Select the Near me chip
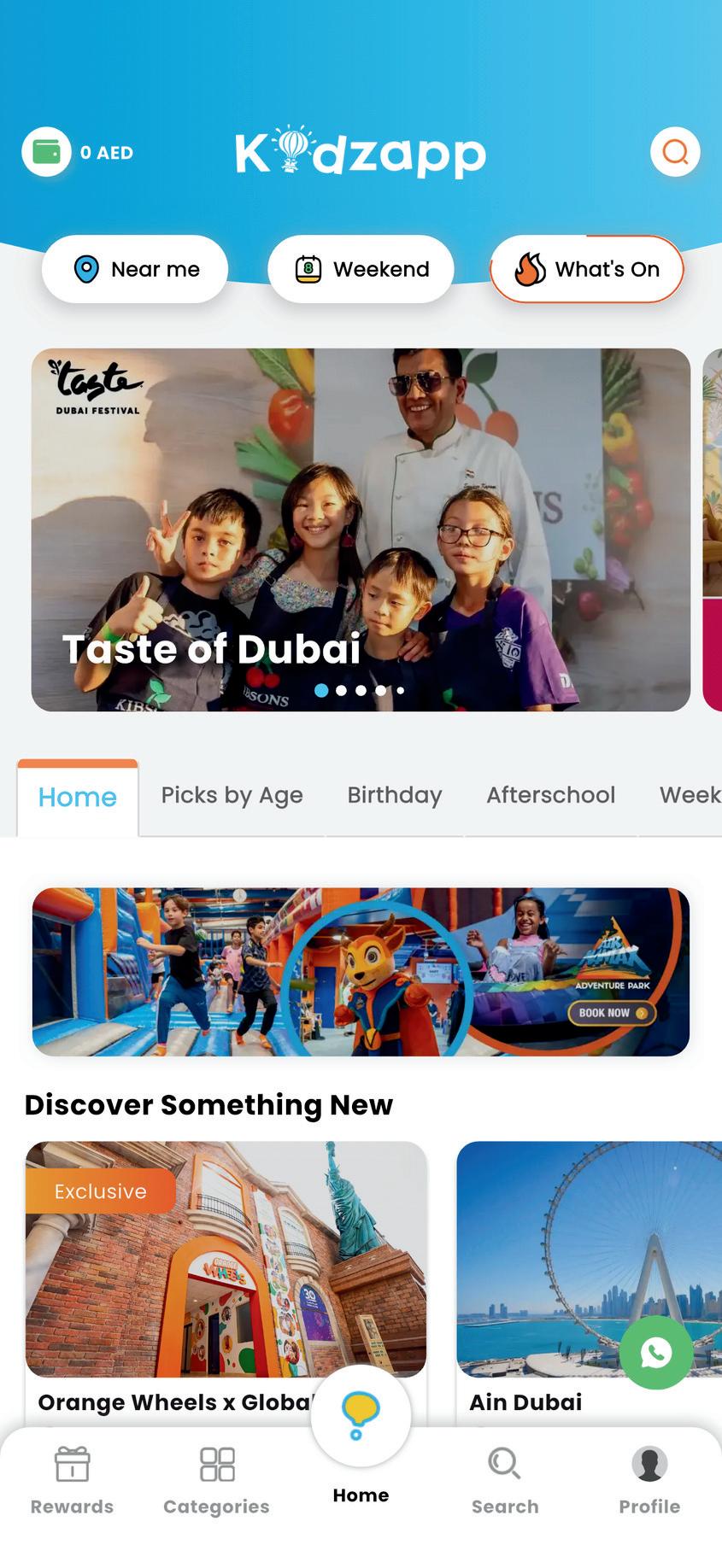722x1568 pixels. pyautogui.click(x=135, y=269)
